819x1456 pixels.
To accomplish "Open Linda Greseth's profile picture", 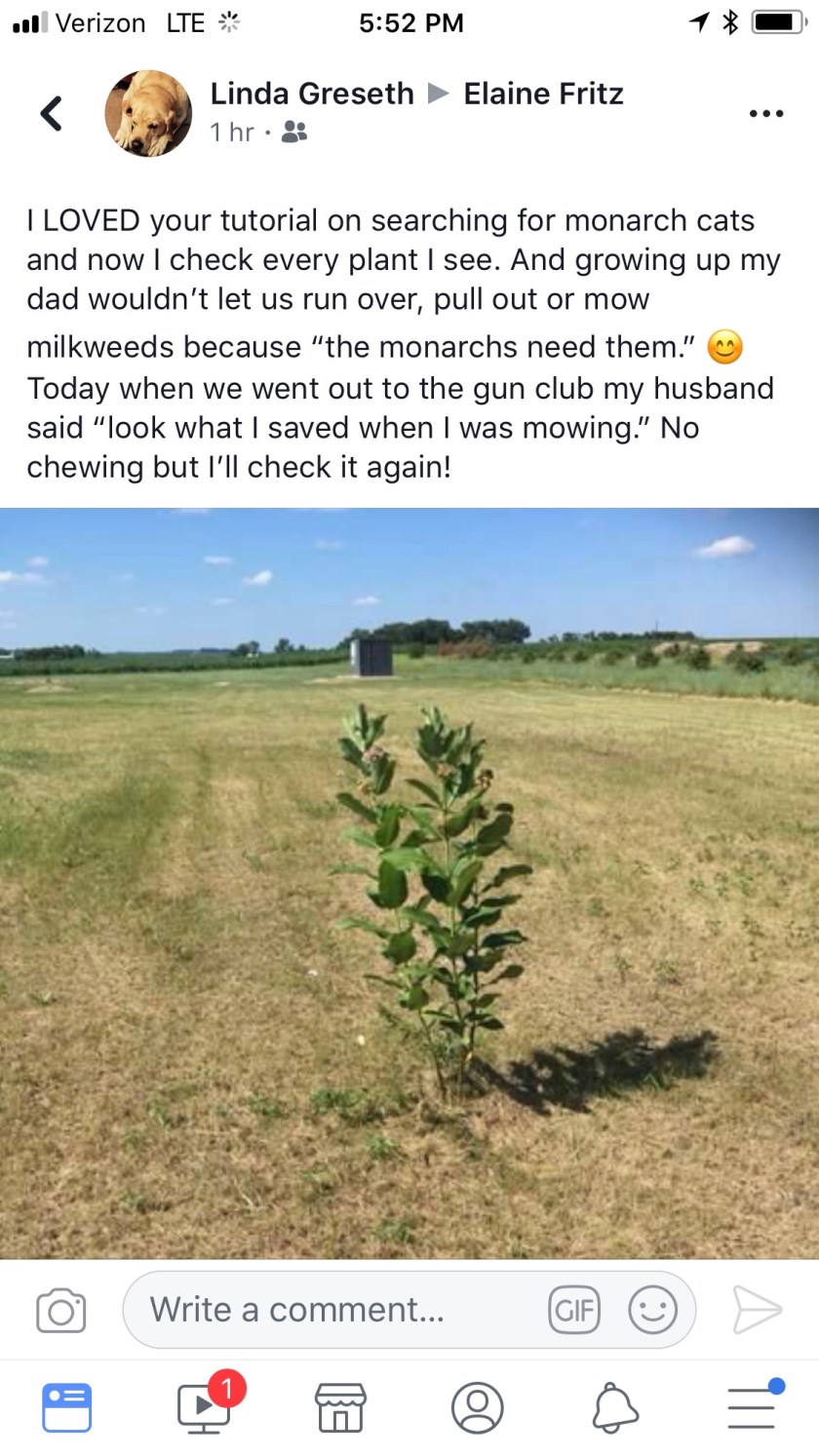I will tap(148, 113).
